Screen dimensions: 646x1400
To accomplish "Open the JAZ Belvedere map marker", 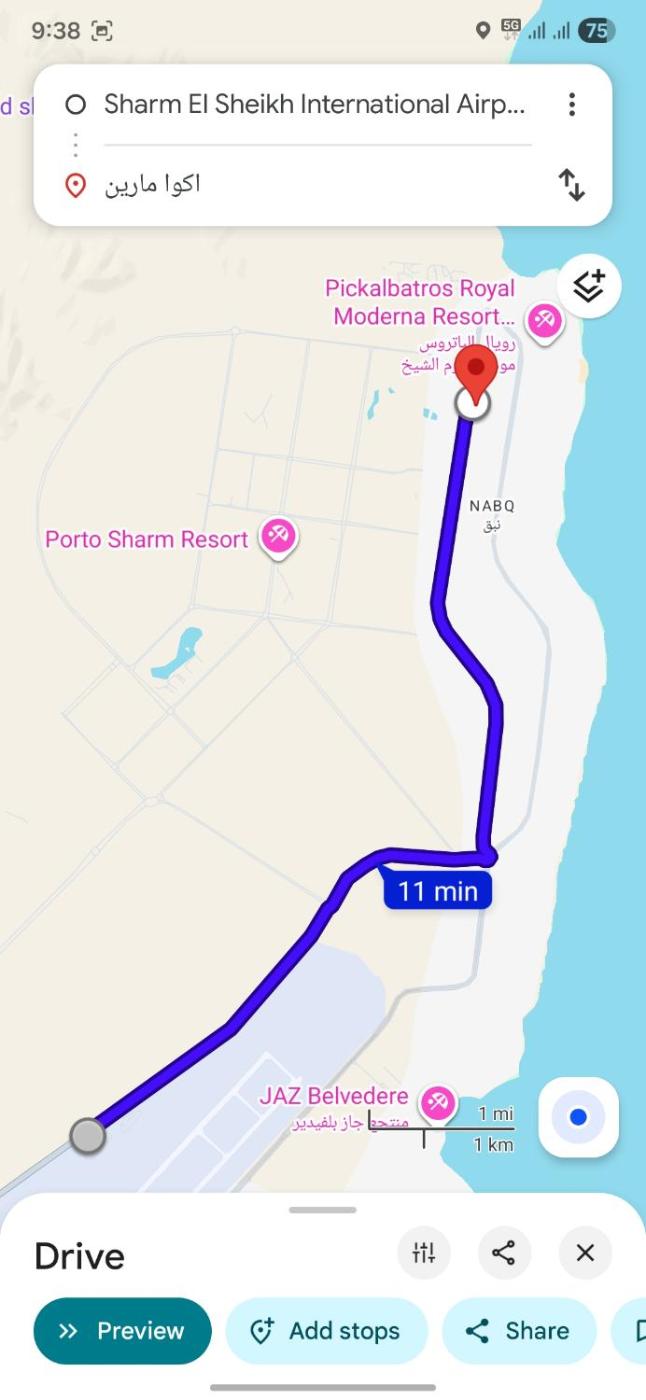I will 436,1103.
